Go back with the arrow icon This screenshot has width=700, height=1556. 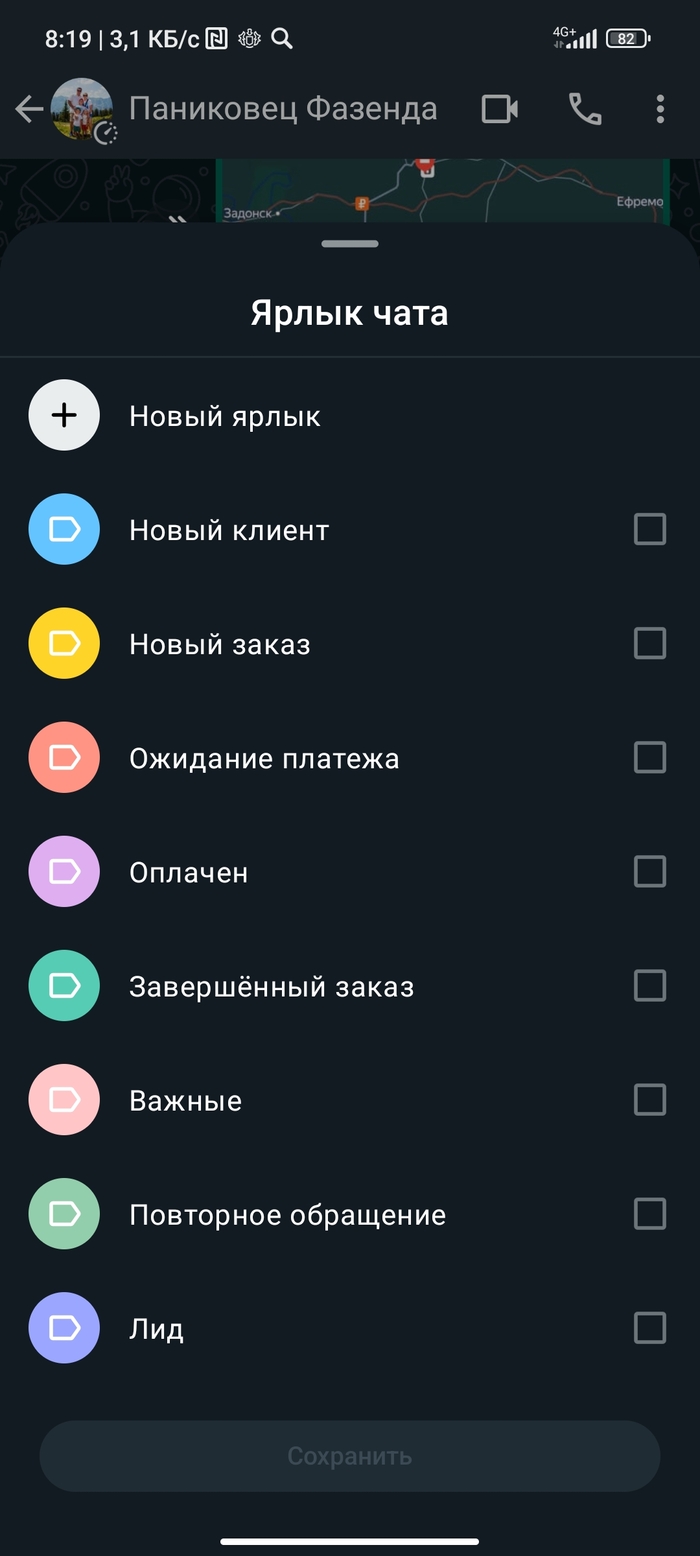29,109
